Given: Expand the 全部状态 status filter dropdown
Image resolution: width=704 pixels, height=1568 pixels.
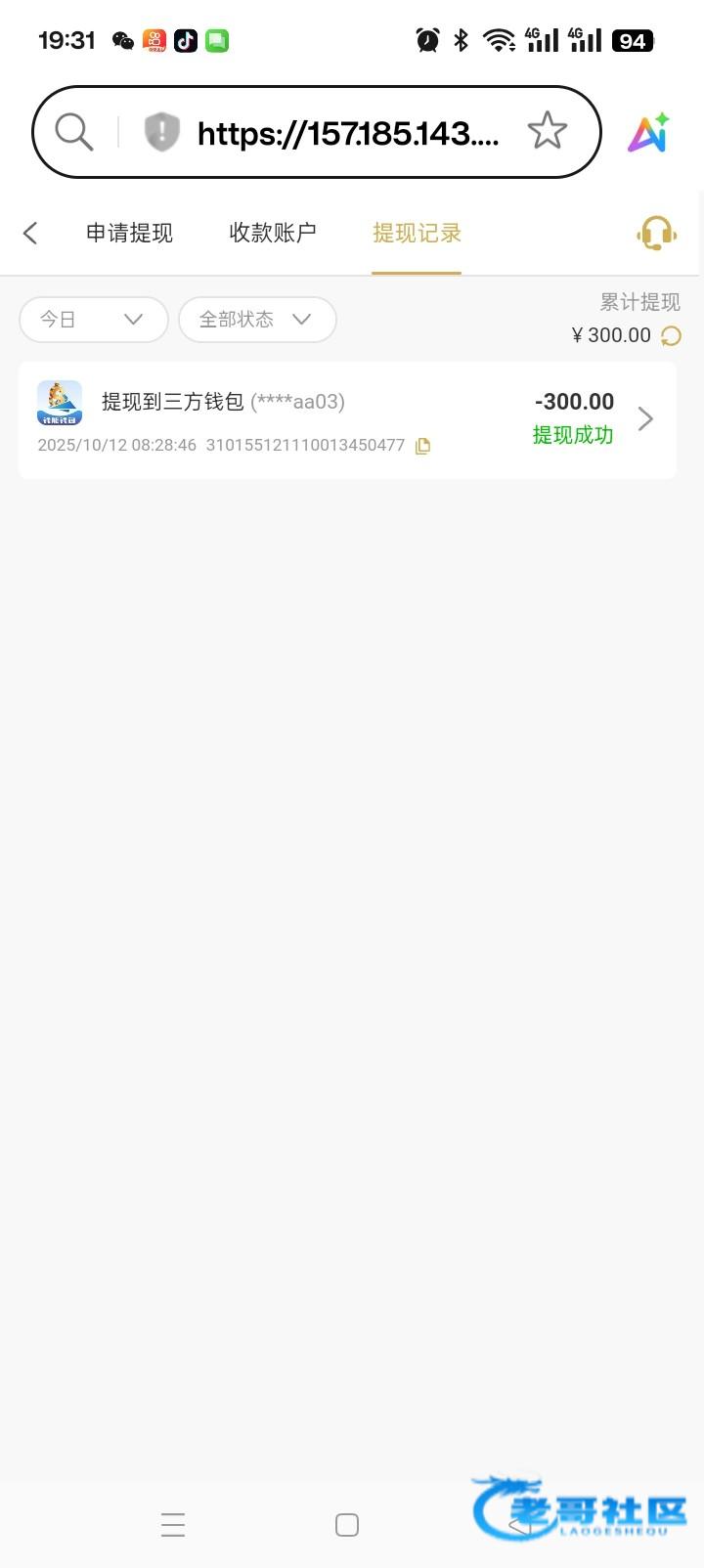Looking at the screenshot, I should pos(257,320).
